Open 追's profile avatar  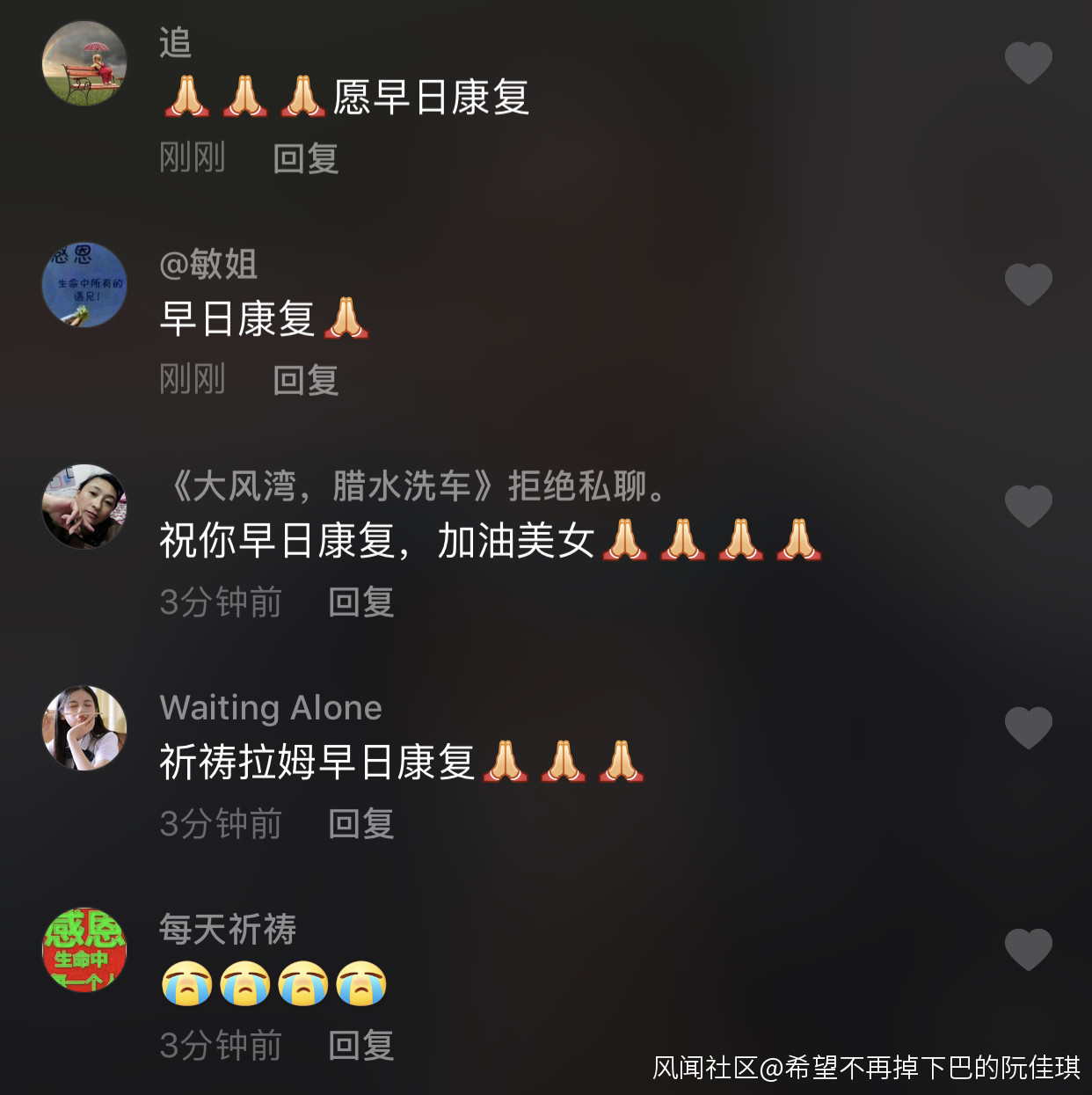(84, 63)
